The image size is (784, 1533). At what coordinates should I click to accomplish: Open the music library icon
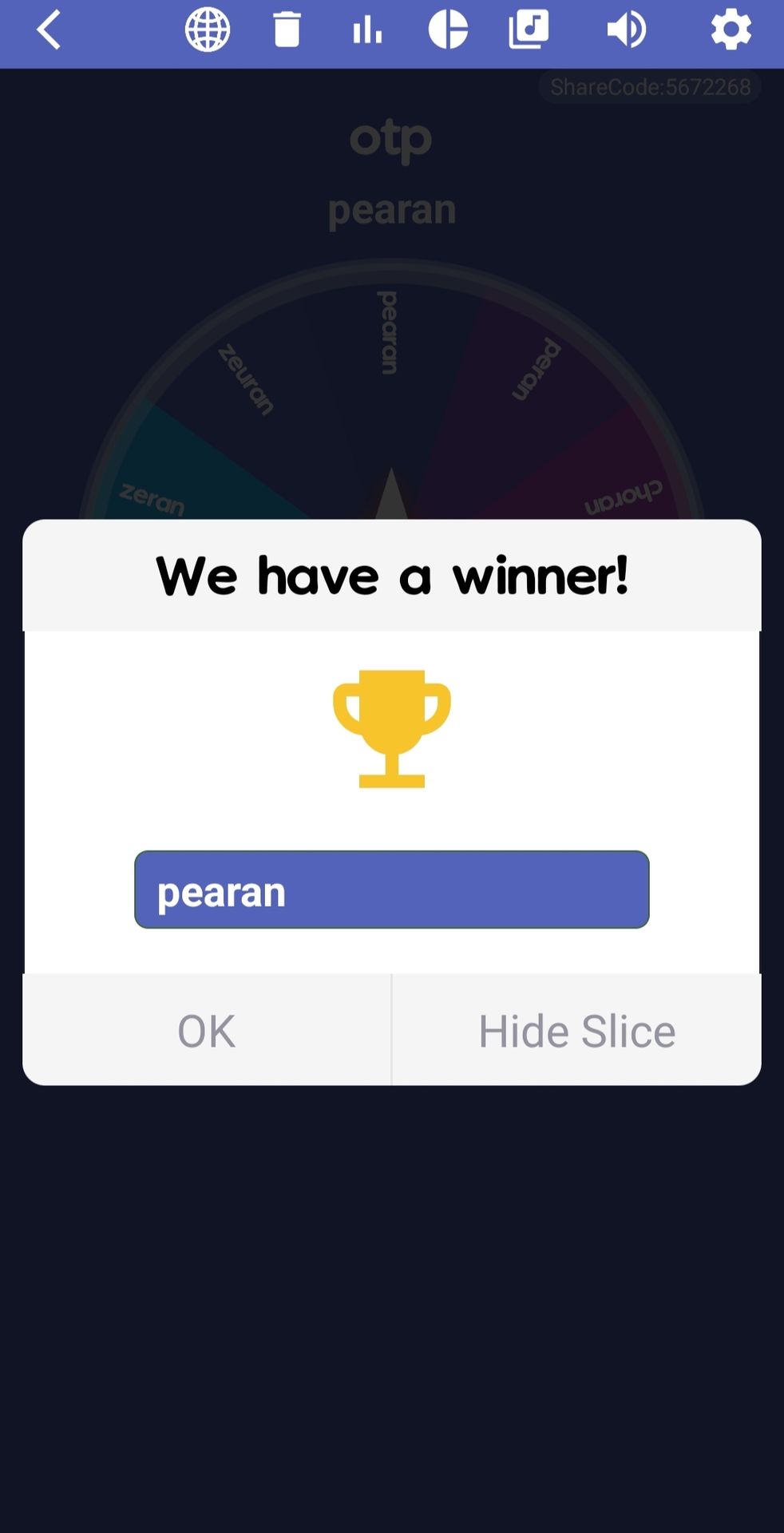point(529,30)
